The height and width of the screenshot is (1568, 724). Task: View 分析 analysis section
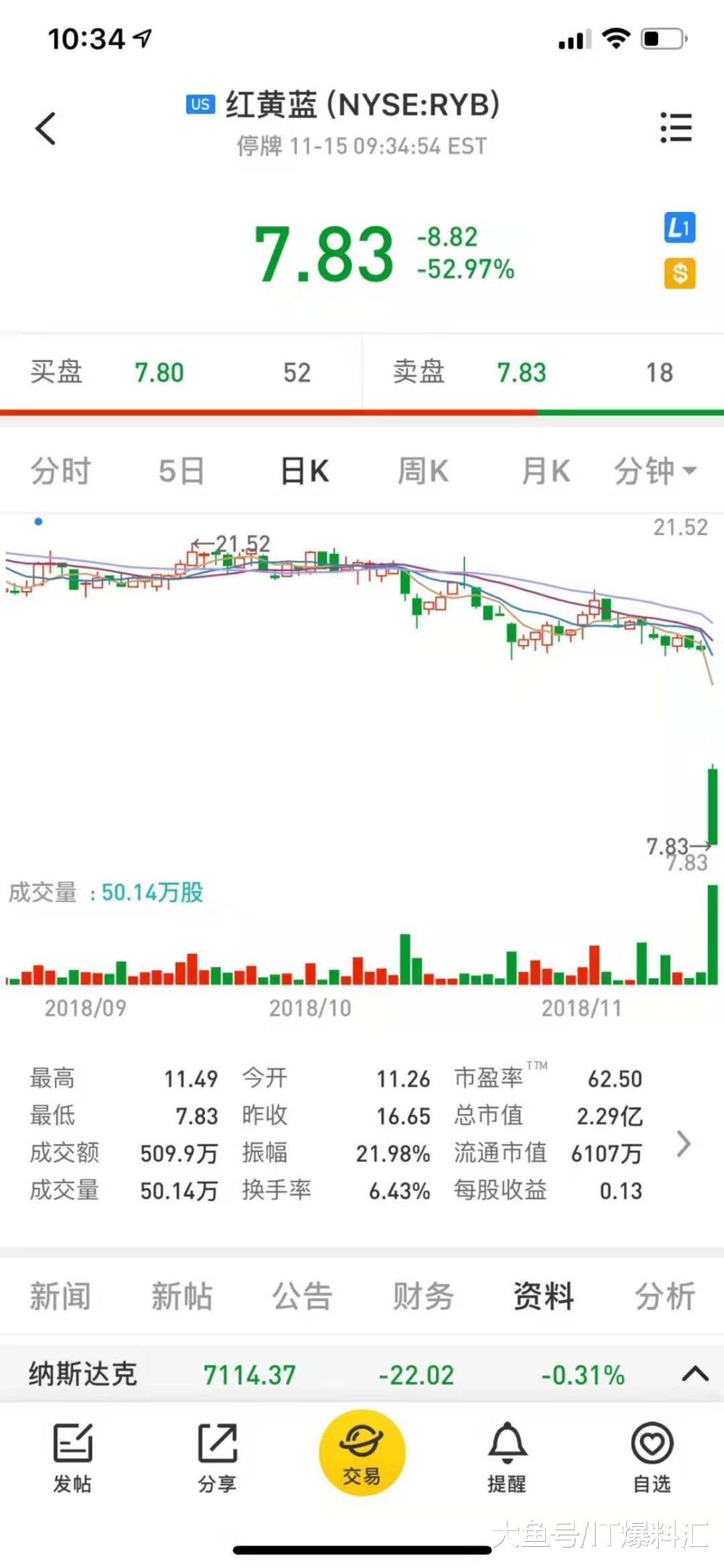click(x=665, y=1297)
